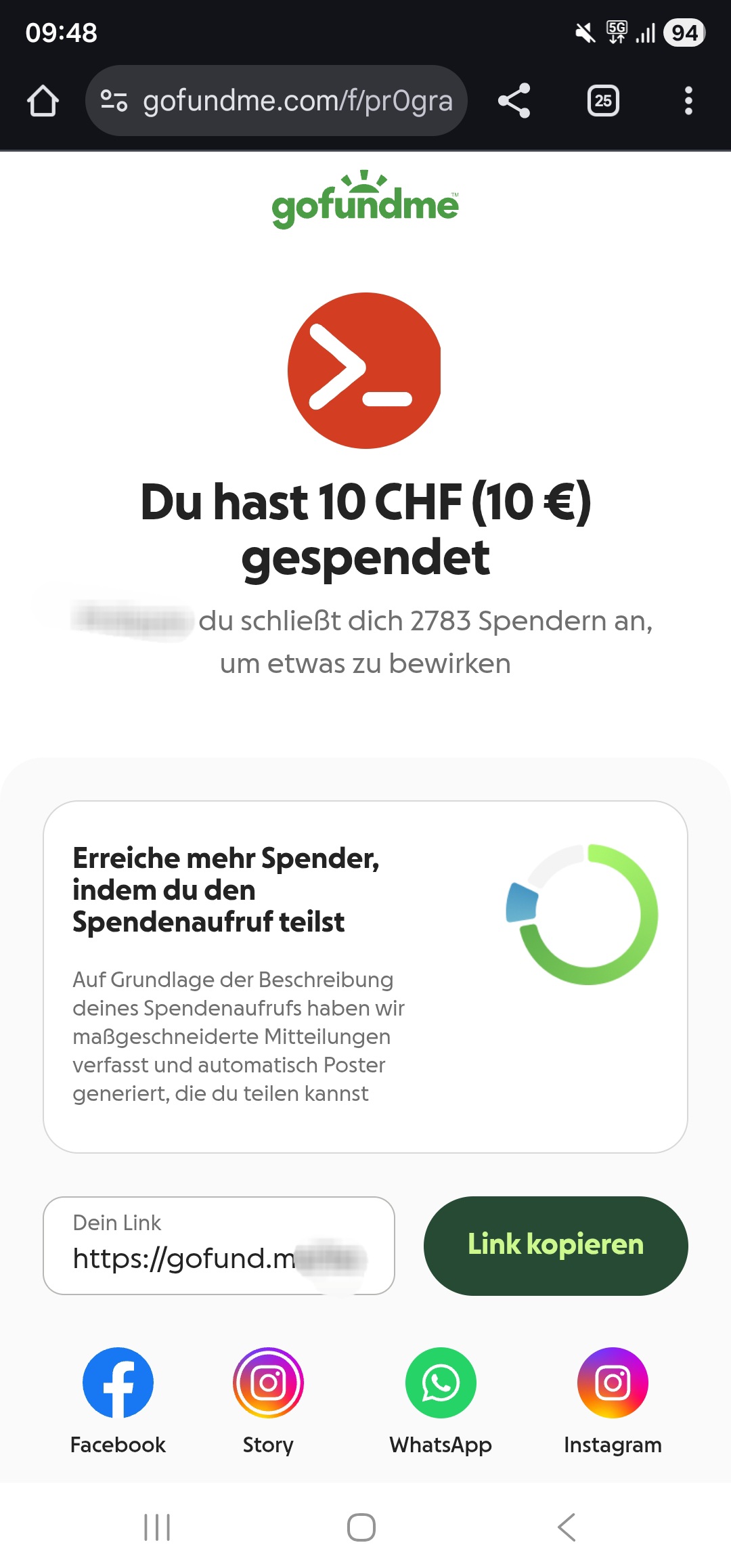Open recent apps from navigation bar

(157, 1527)
